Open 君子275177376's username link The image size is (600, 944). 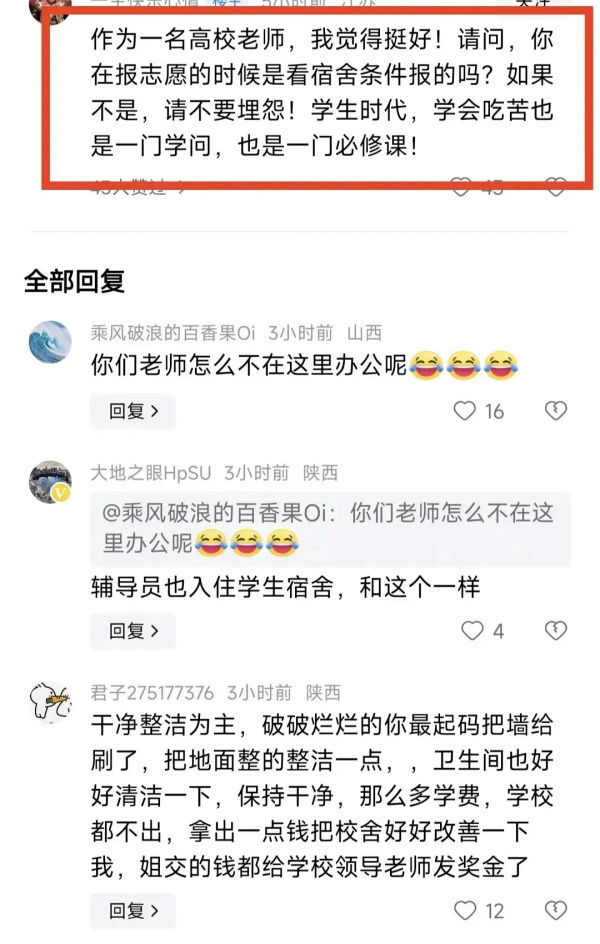(152, 692)
